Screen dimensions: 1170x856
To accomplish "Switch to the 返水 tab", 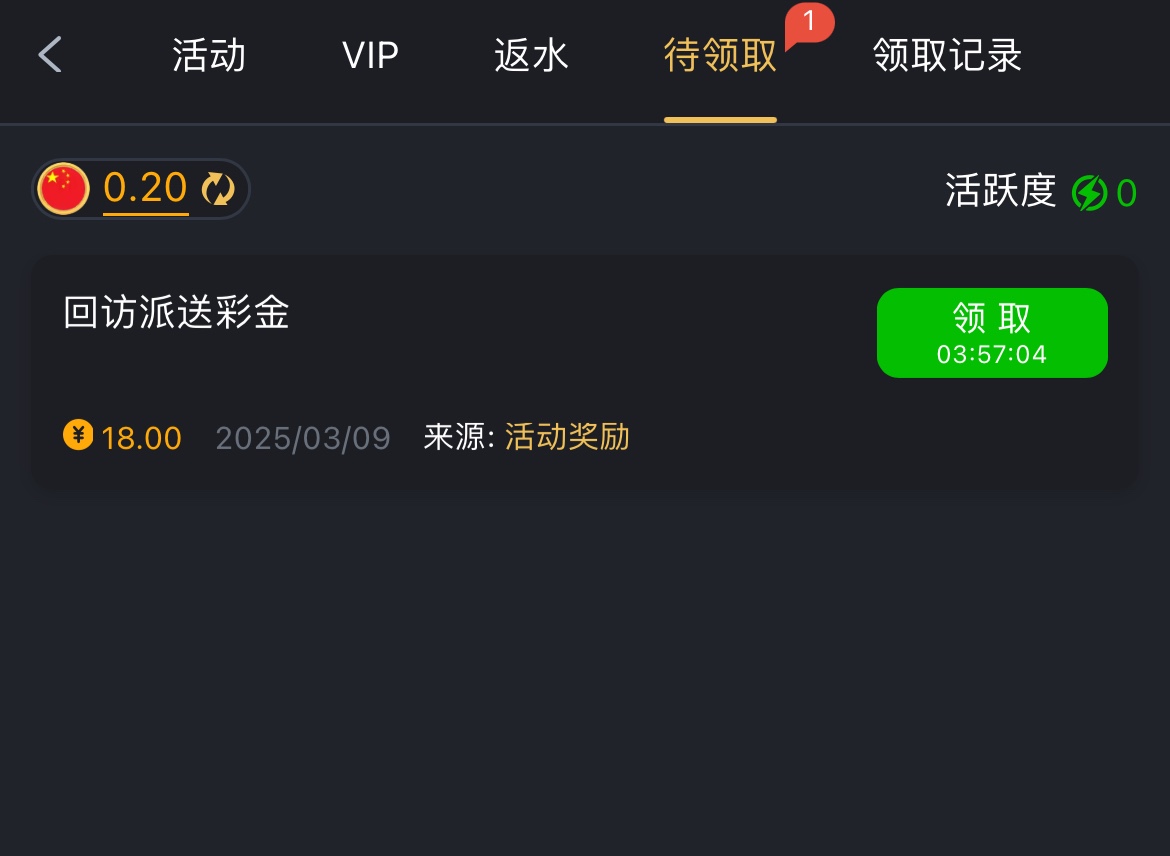I will (531, 56).
